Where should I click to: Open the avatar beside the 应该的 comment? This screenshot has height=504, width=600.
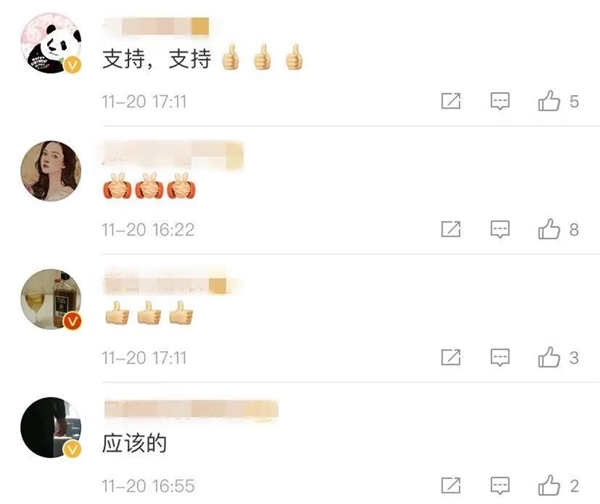click(51, 427)
